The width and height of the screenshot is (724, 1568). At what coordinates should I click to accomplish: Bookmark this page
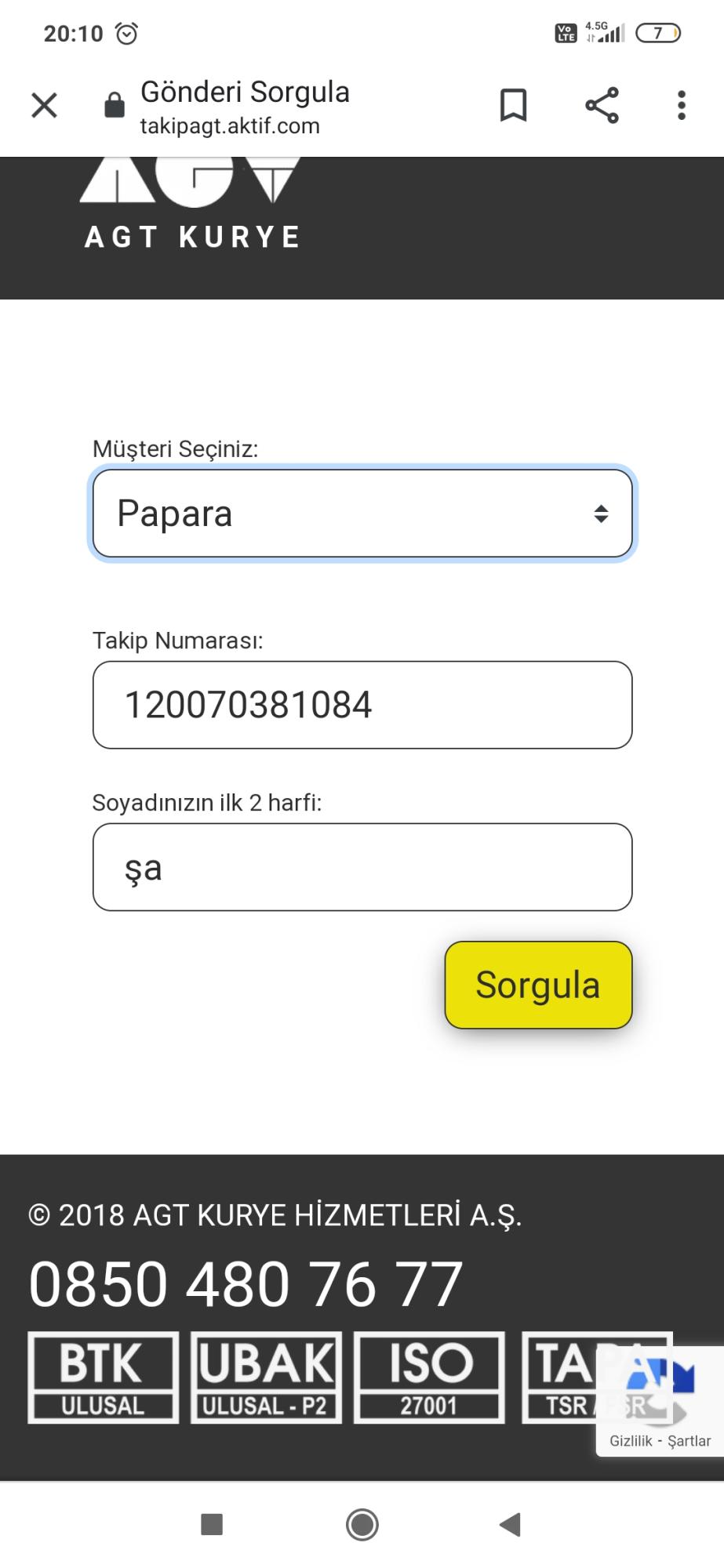pos(514,105)
